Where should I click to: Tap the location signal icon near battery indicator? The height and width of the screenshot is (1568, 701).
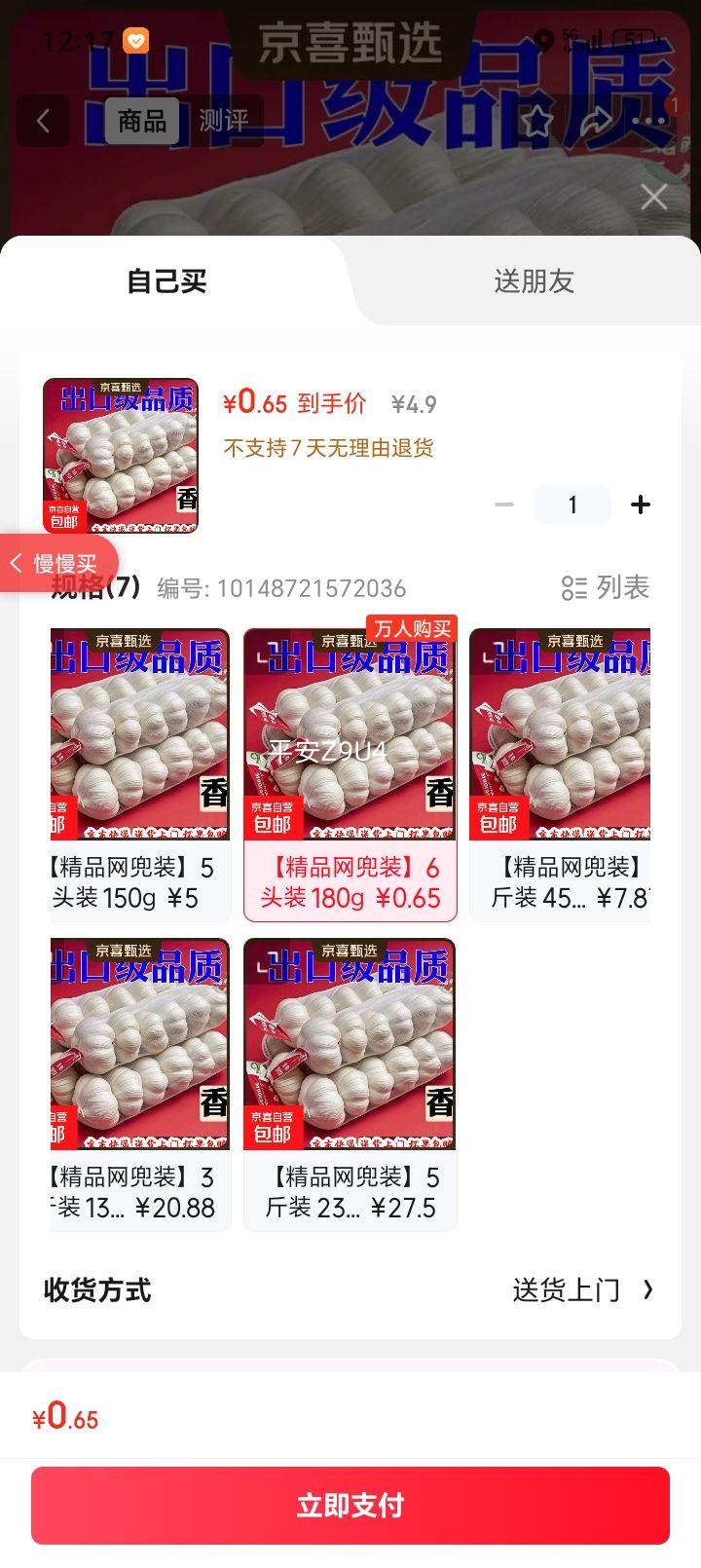pyautogui.click(x=545, y=41)
